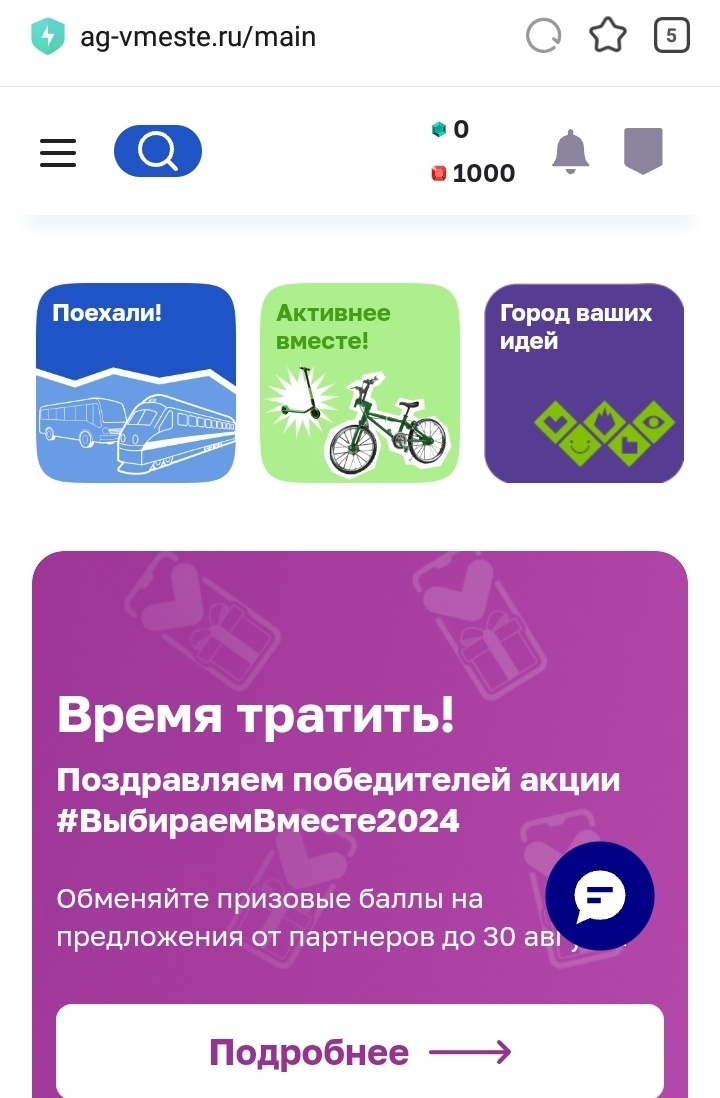Tap the "Подробнее" button
The image size is (720, 1098).
click(360, 1051)
